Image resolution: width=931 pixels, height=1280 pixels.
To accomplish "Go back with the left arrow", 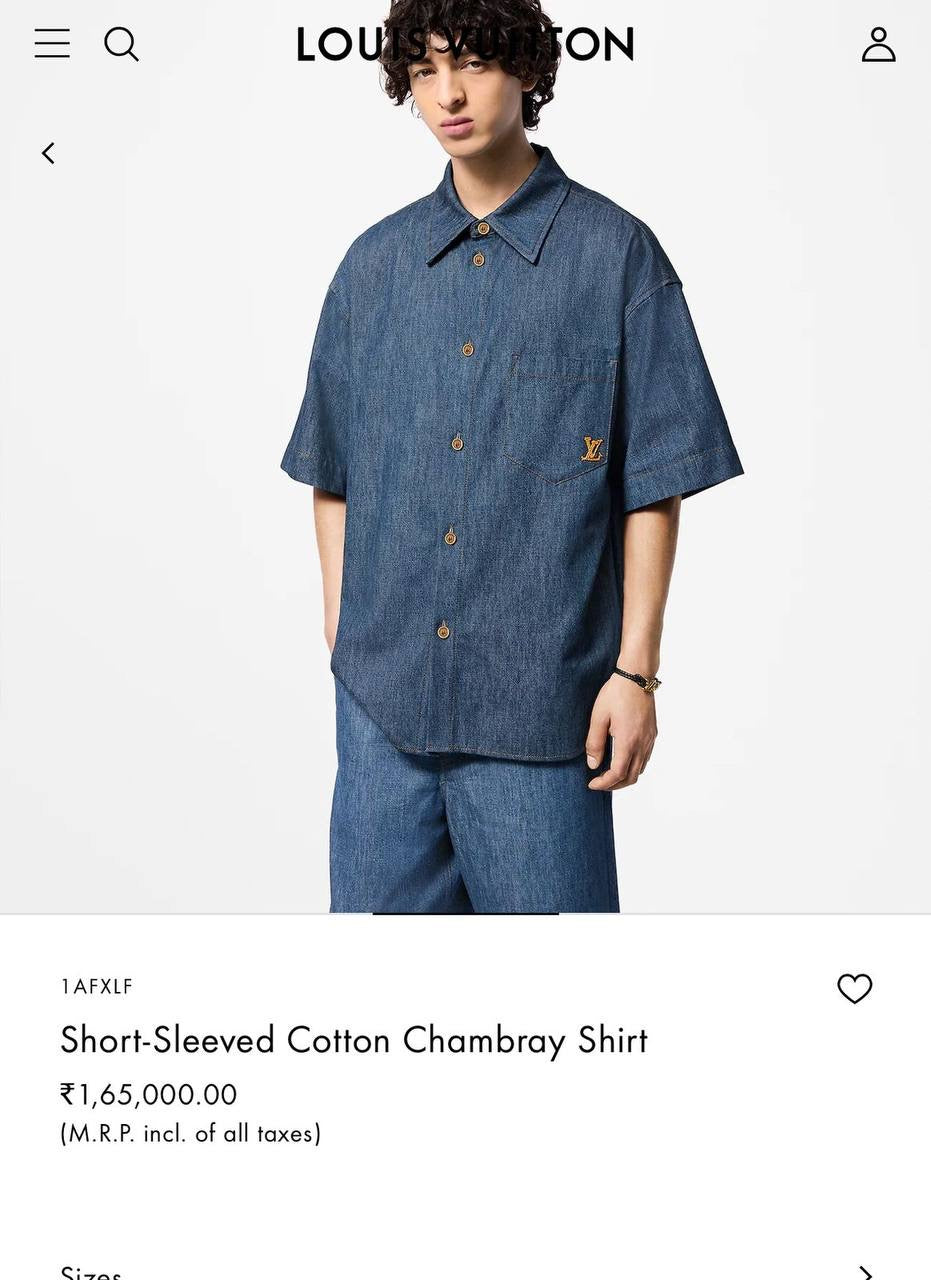I will 48,153.
